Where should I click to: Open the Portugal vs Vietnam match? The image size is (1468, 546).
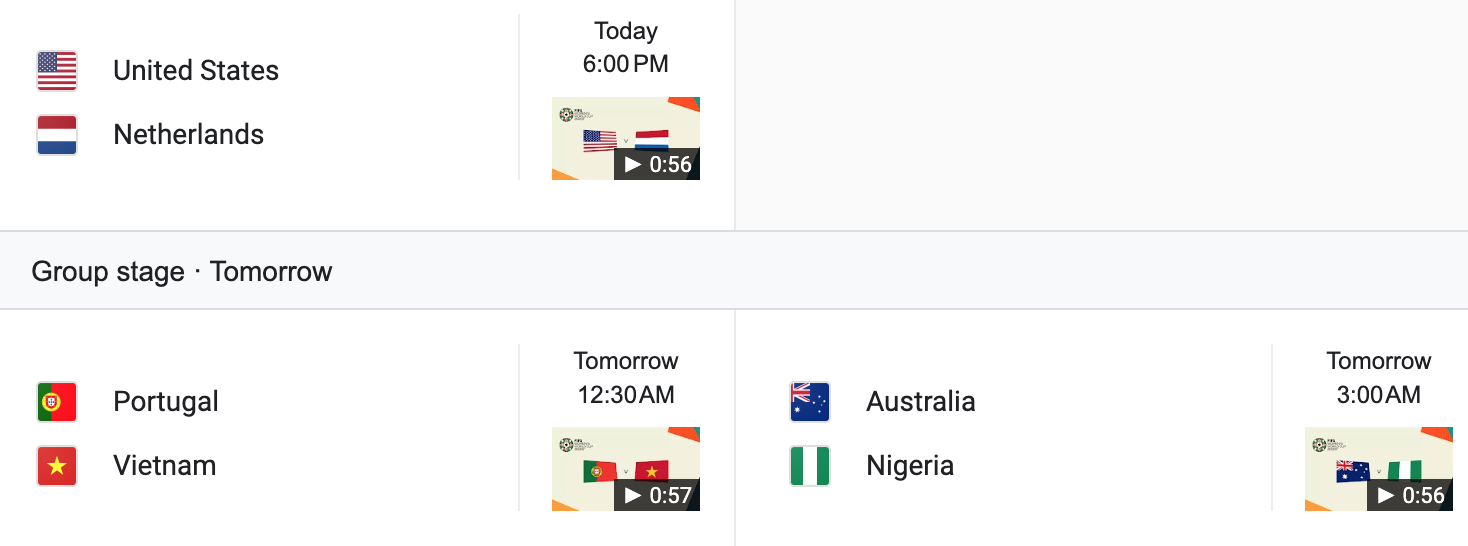pyautogui.click(x=166, y=433)
